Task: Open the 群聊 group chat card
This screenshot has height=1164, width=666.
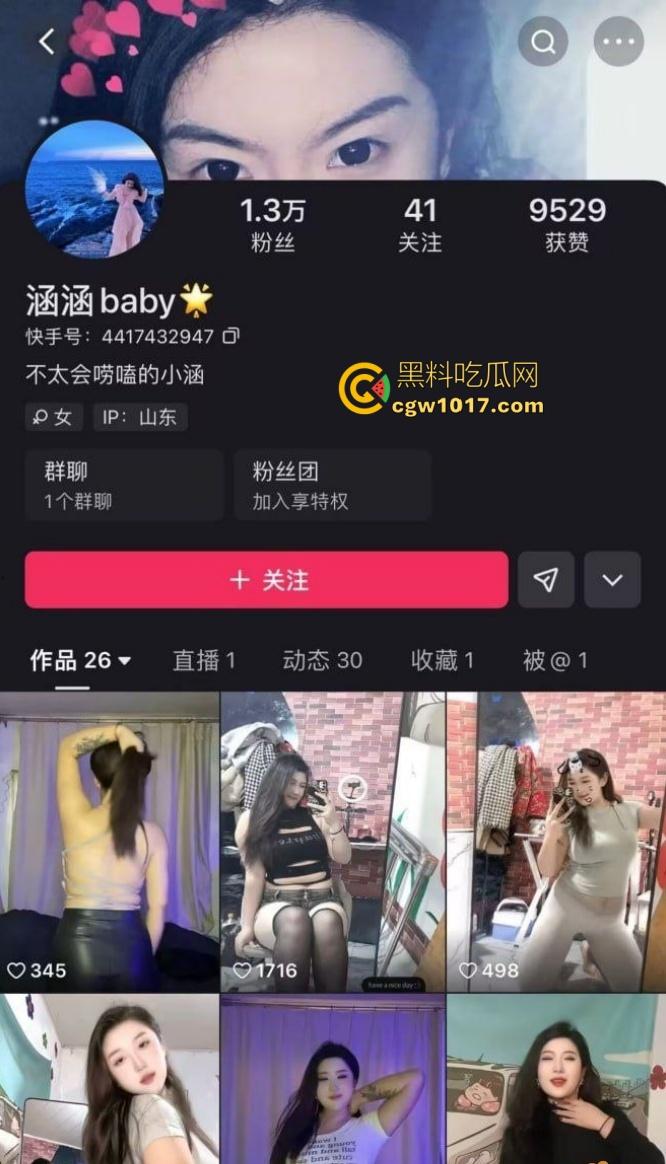Action: point(124,485)
